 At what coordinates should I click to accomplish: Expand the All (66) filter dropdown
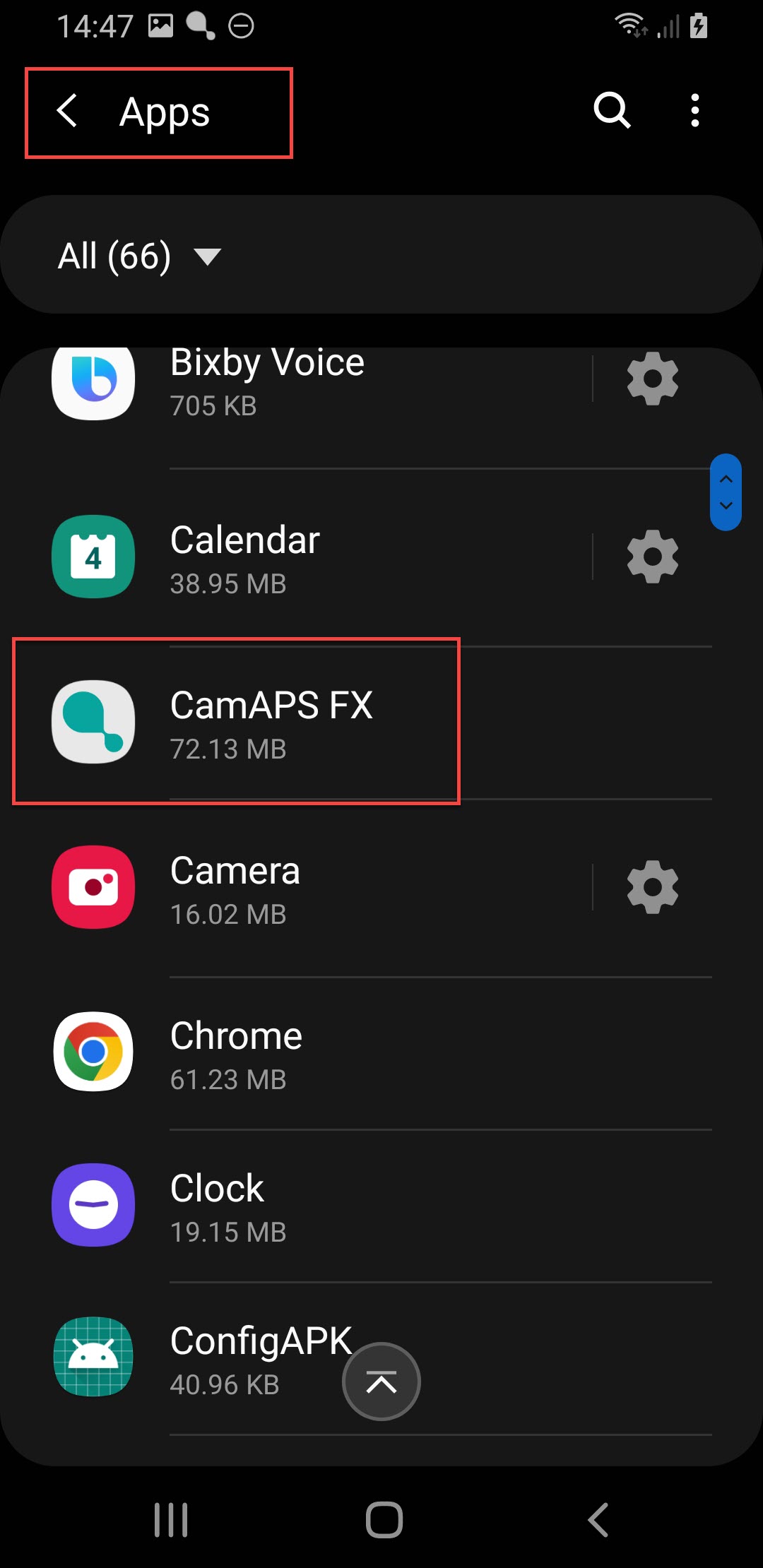tap(140, 255)
